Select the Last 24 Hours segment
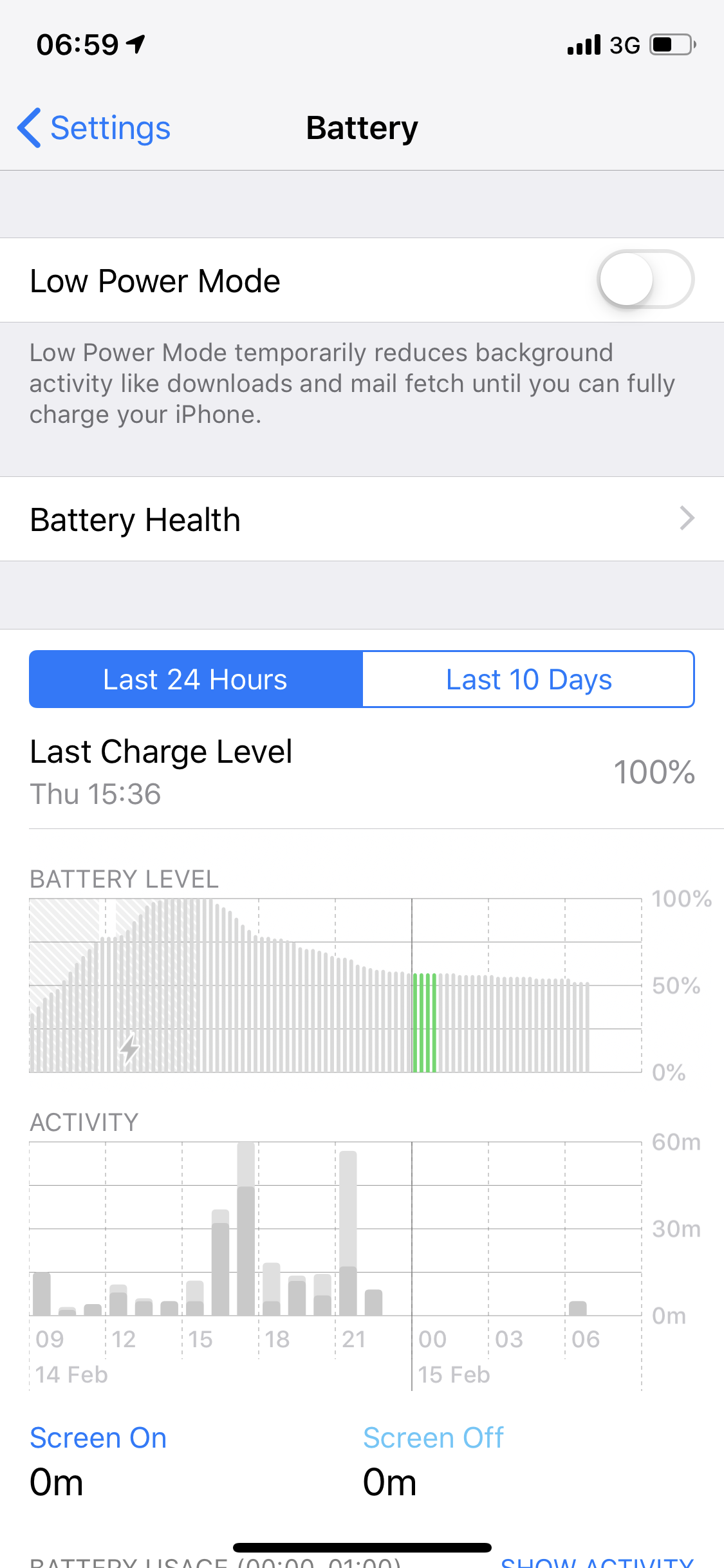724x1568 pixels. 196,679
